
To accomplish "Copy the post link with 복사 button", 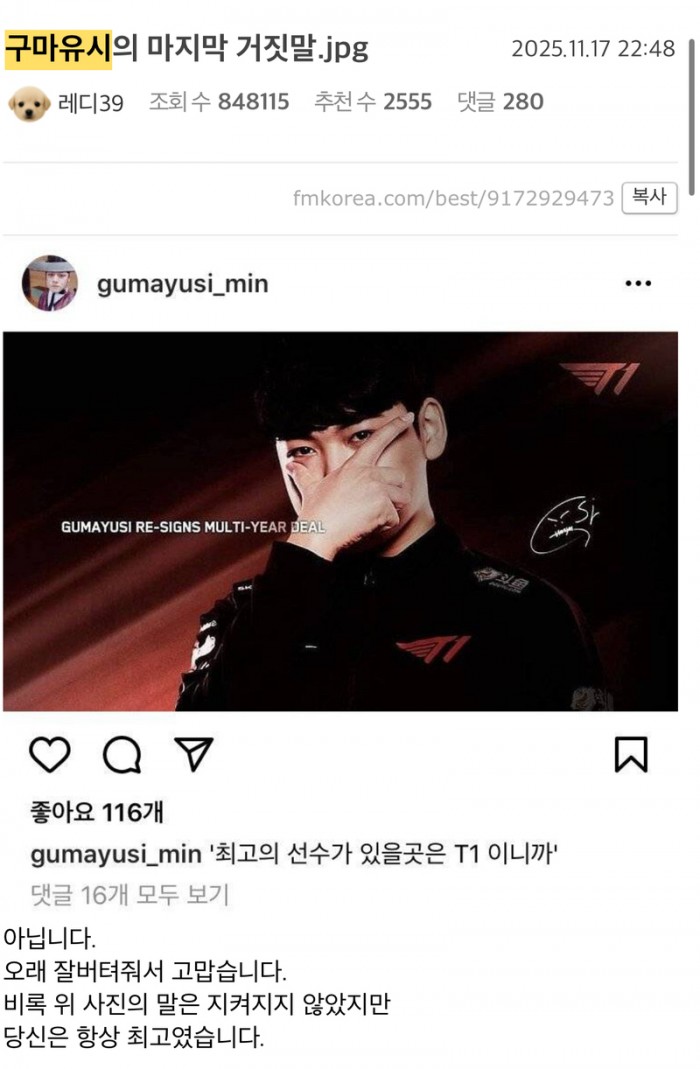I will point(649,197).
